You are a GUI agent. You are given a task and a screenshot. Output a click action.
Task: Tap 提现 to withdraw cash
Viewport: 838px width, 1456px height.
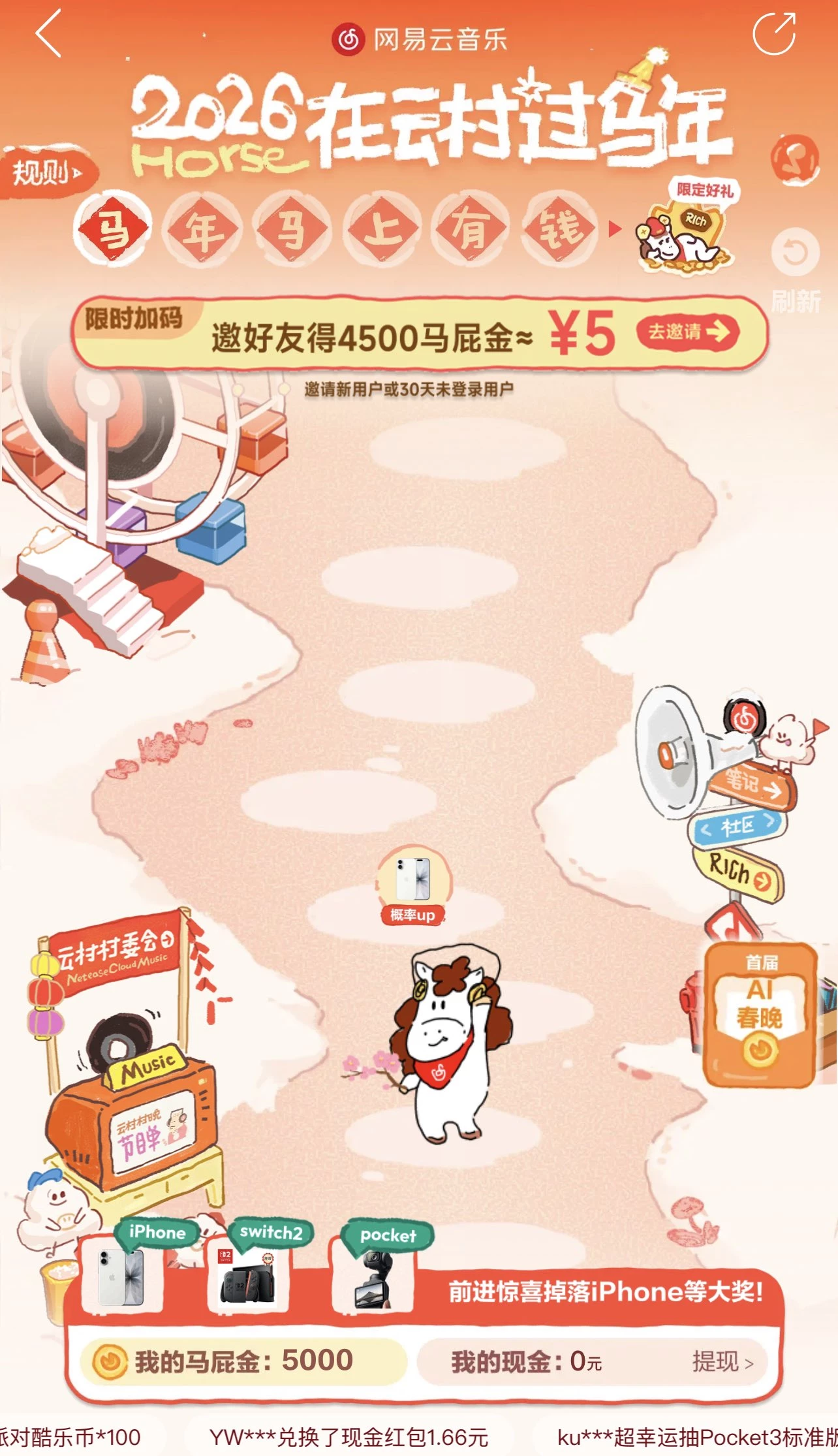[x=722, y=1362]
